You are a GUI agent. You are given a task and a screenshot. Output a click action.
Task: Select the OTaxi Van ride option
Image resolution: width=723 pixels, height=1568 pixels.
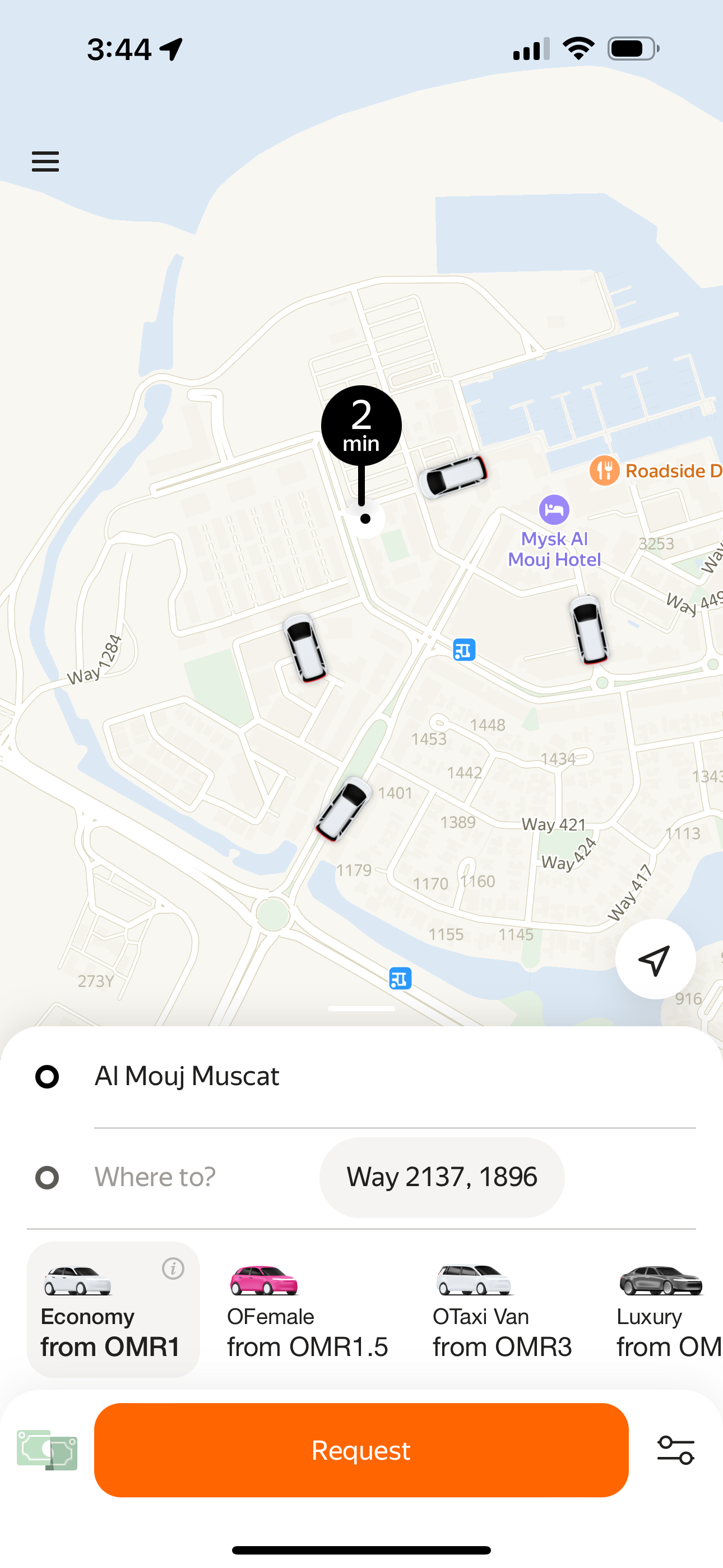point(502,1309)
